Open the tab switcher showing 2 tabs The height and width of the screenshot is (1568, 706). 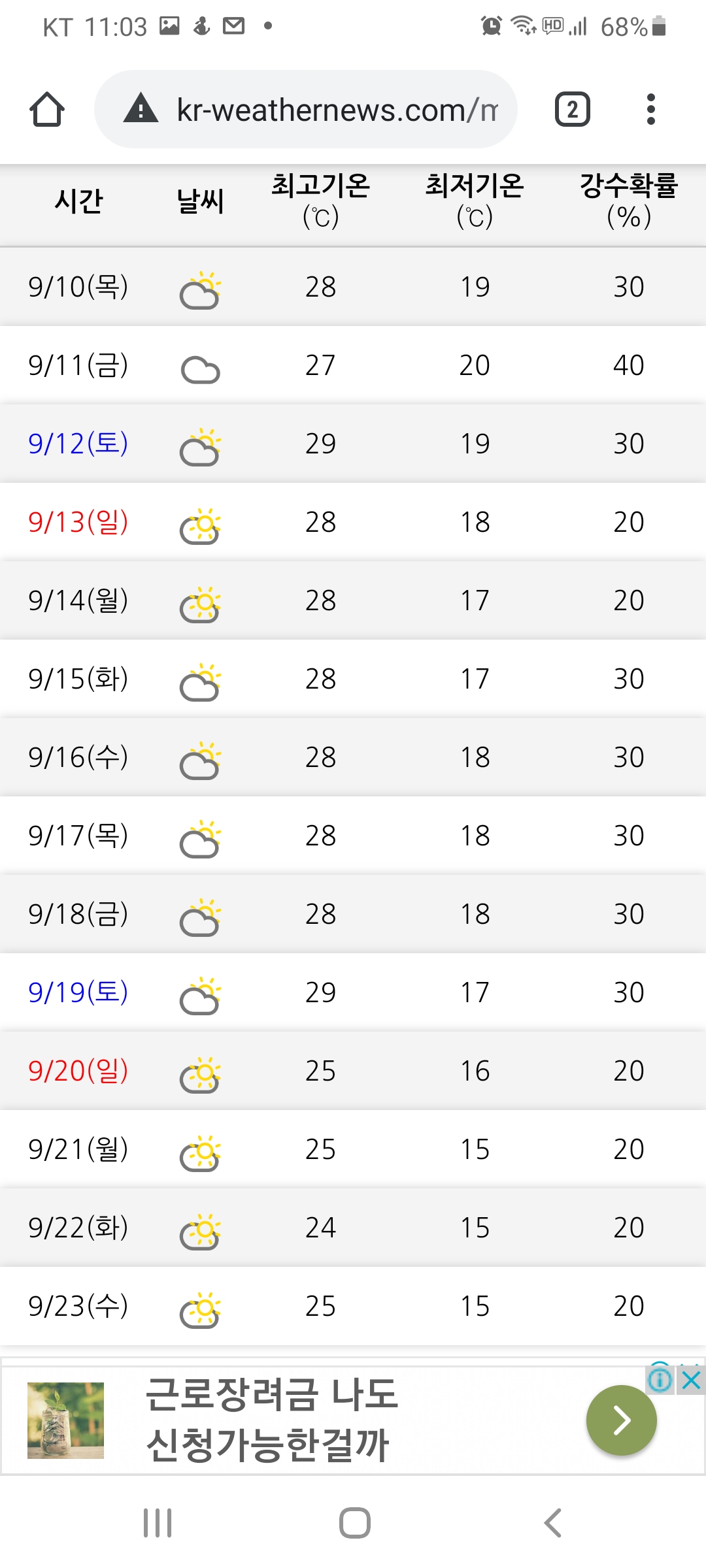(572, 109)
